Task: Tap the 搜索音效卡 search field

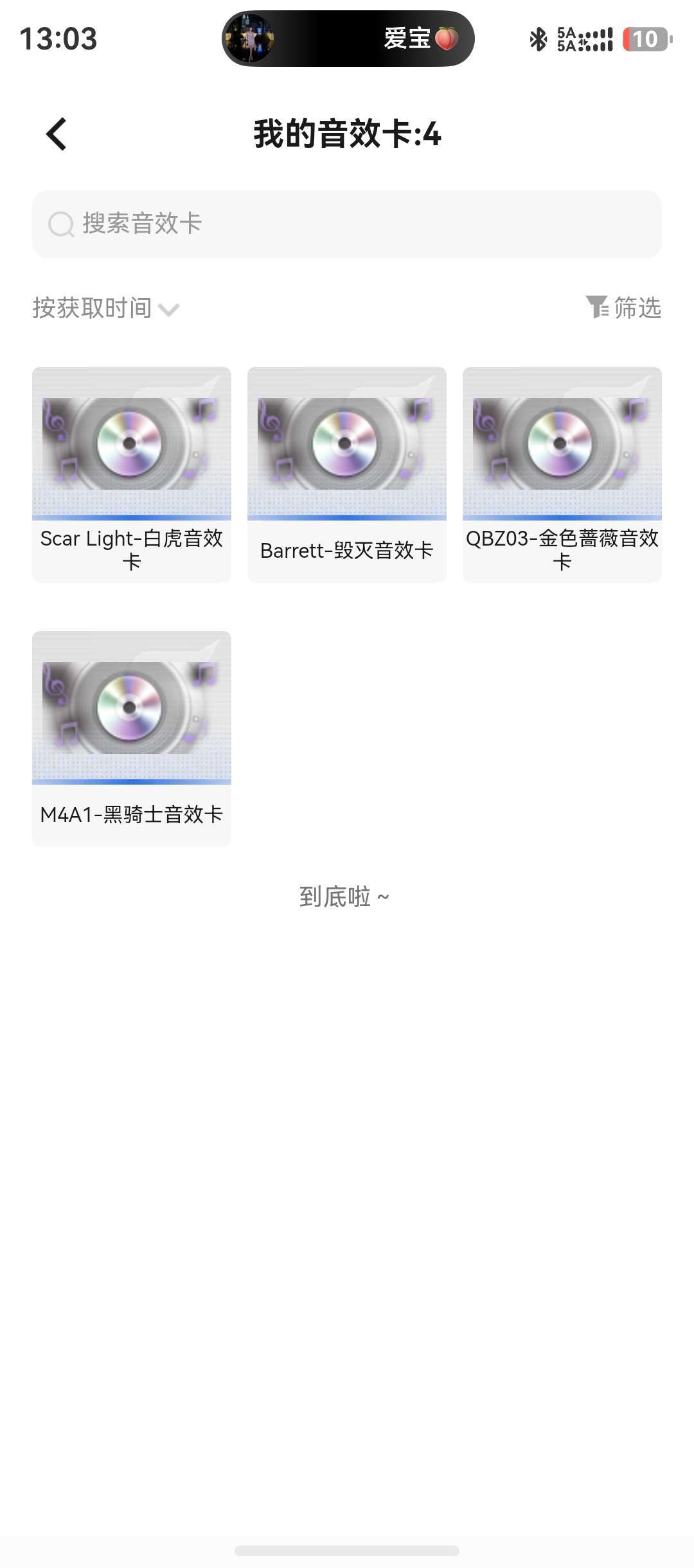Action: point(347,224)
